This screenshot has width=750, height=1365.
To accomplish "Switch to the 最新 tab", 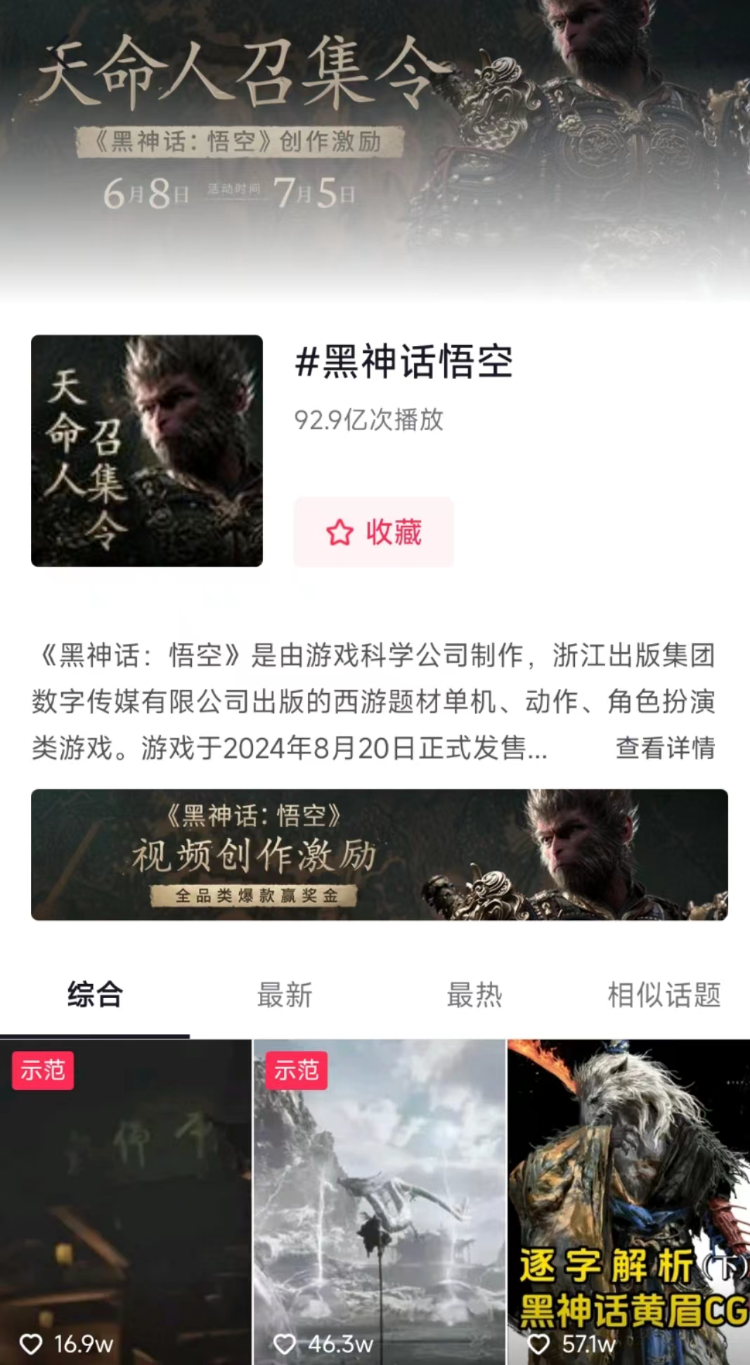I will tap(285, 995).
